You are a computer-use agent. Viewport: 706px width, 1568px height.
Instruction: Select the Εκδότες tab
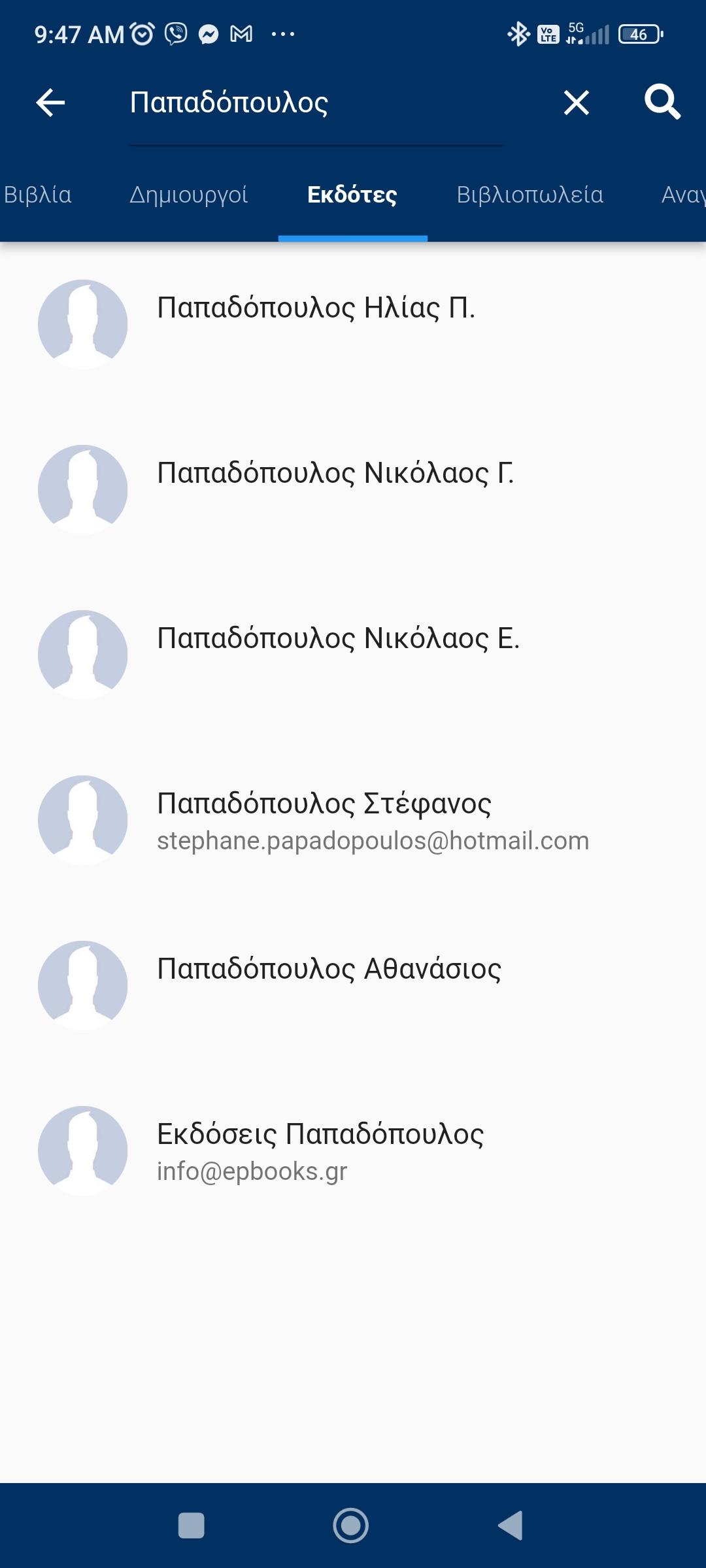coord(352,195)
